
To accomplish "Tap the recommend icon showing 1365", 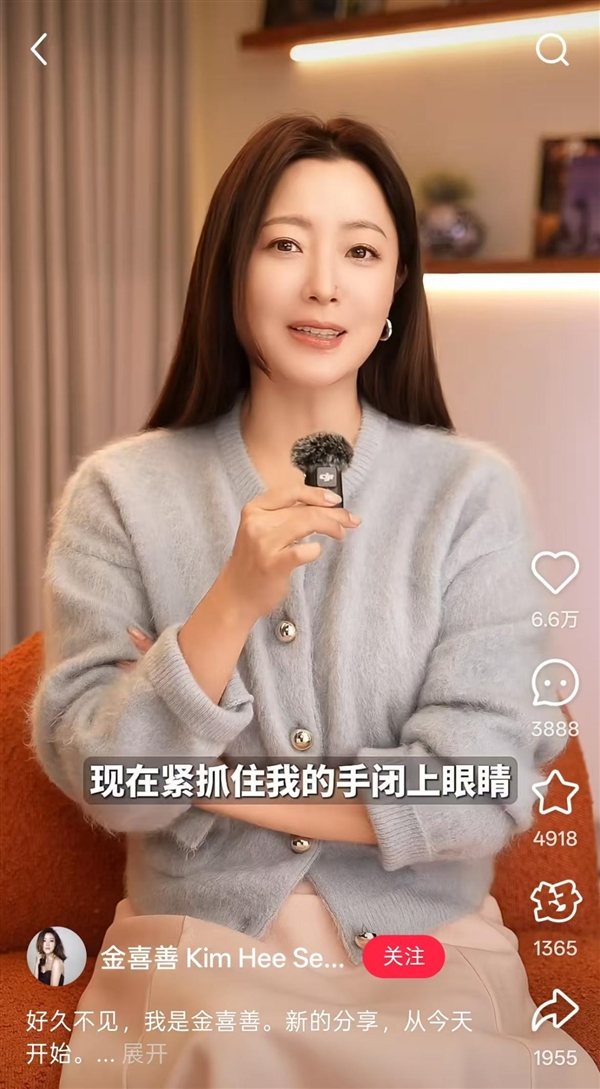I will pyautogui.click(x=555, y=902).
